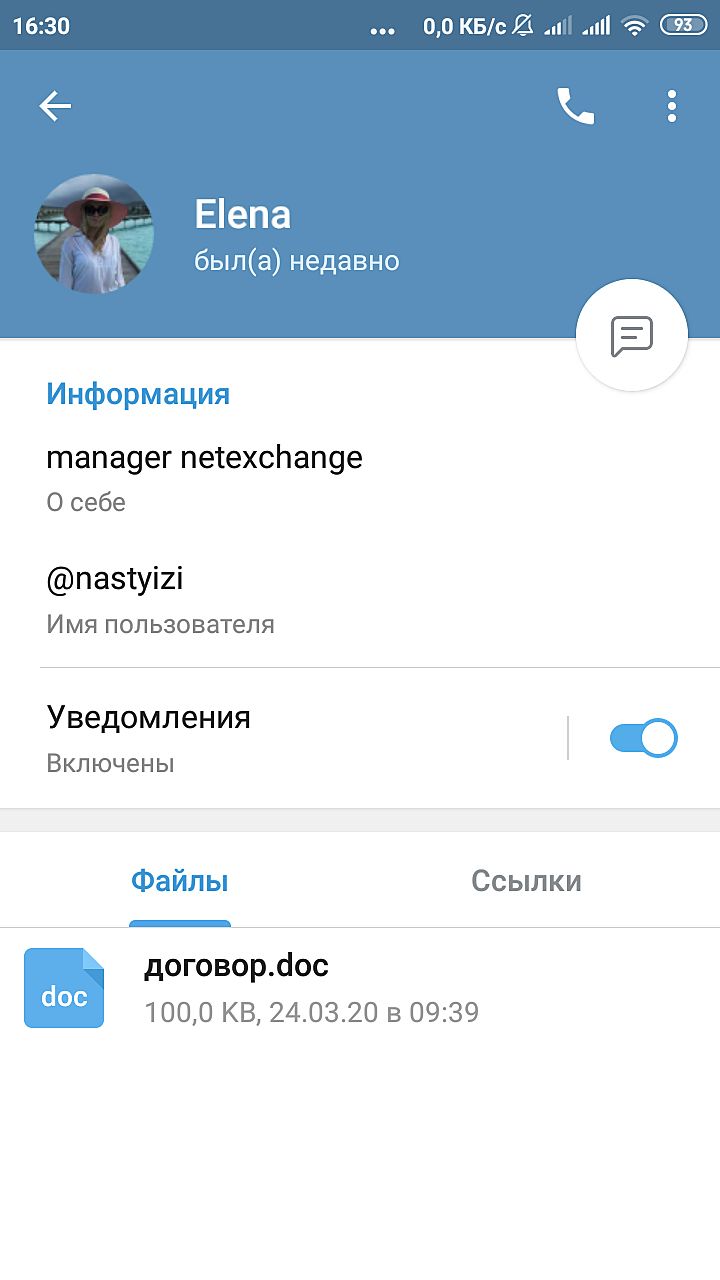Toggle the Уведомления switch off

coord(643,738)
